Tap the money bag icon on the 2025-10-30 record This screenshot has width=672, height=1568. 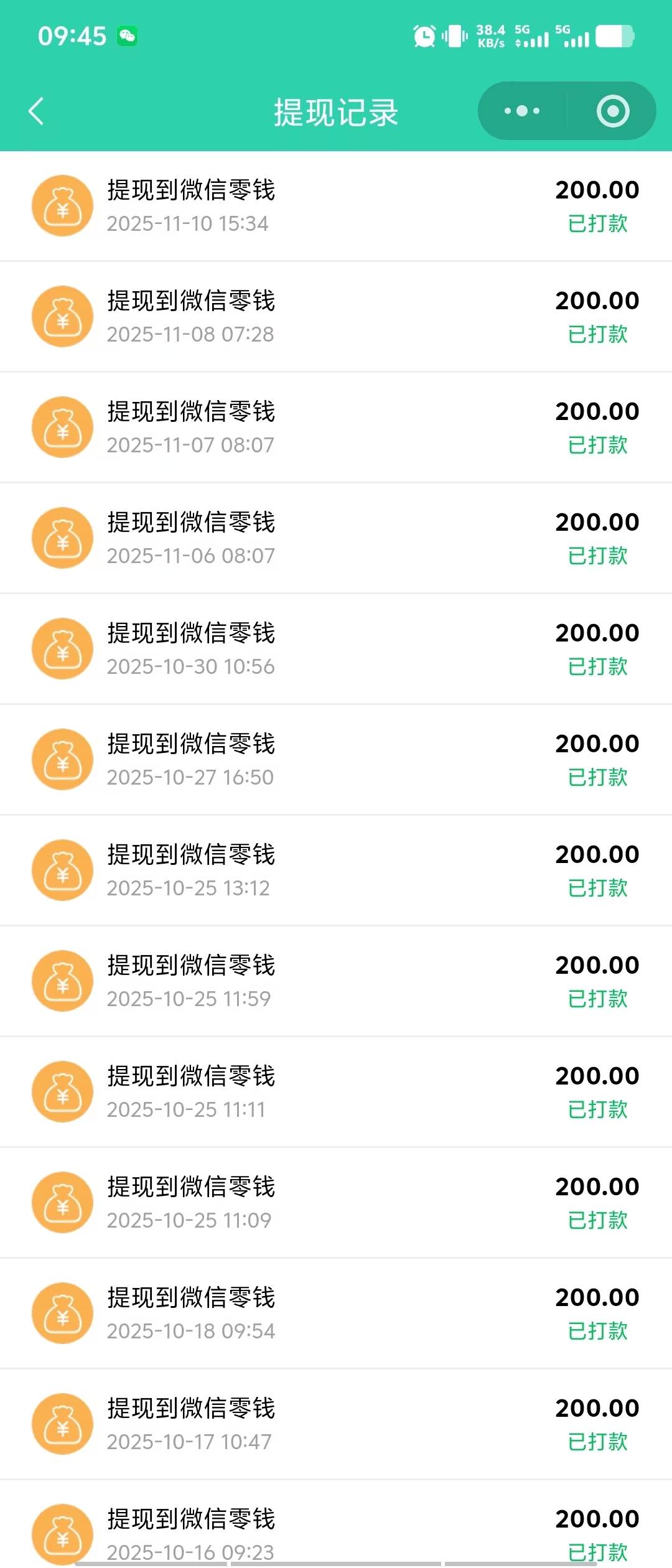pyautogui.click(x=62, y=648)
